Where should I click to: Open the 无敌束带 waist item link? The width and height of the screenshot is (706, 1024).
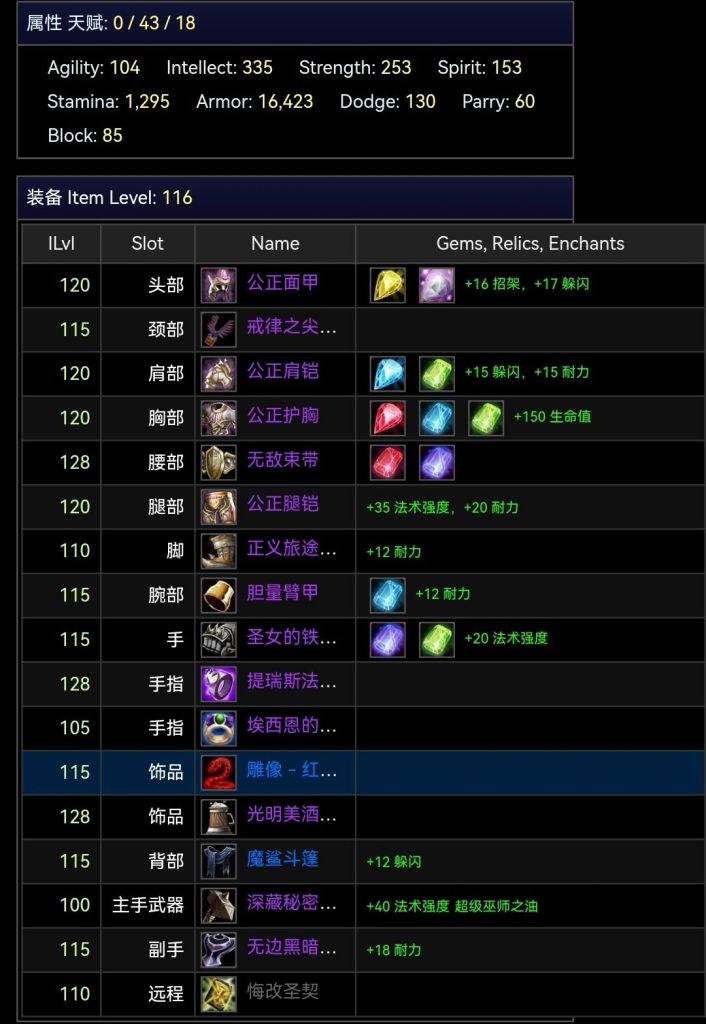click(282, 460)
